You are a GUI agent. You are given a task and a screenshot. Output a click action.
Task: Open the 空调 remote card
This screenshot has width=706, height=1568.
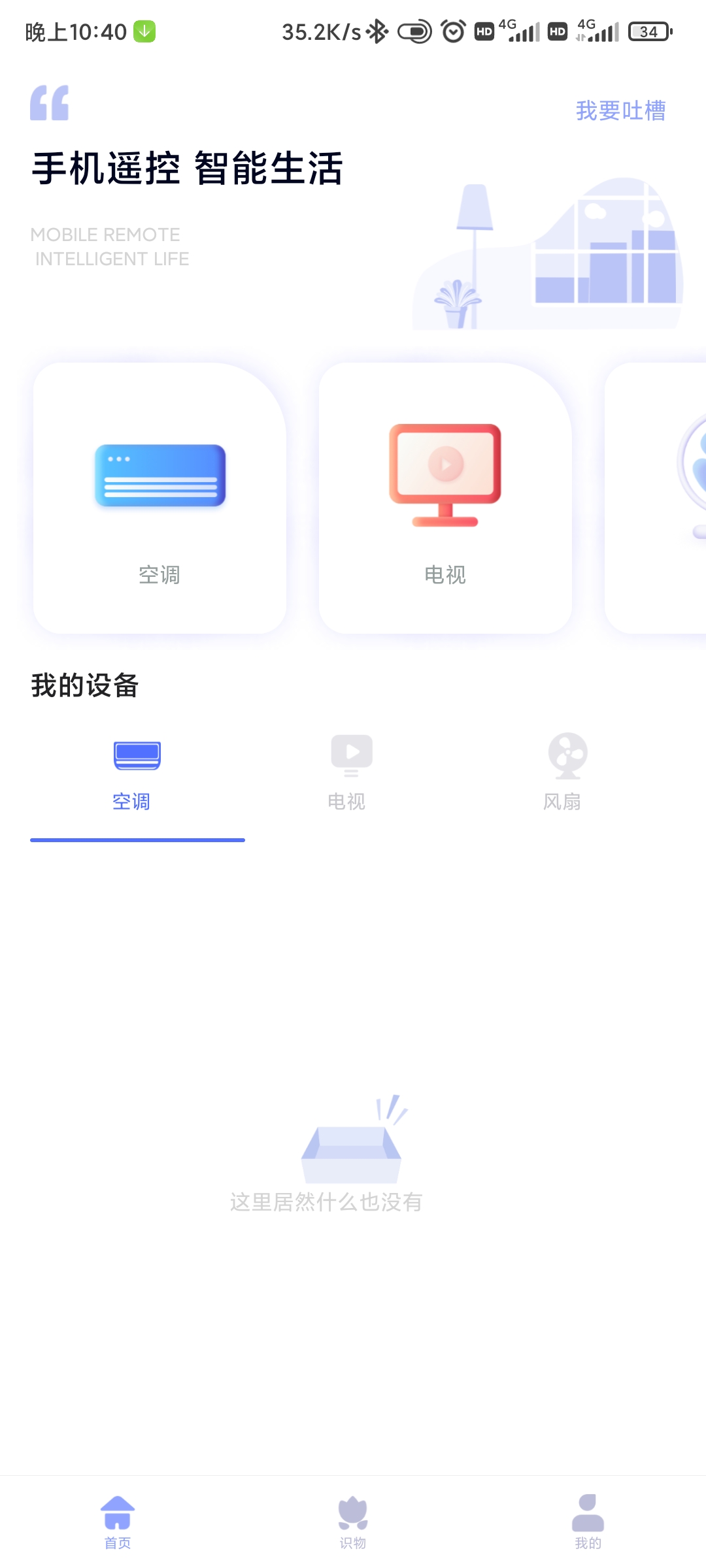pos(160,498)
